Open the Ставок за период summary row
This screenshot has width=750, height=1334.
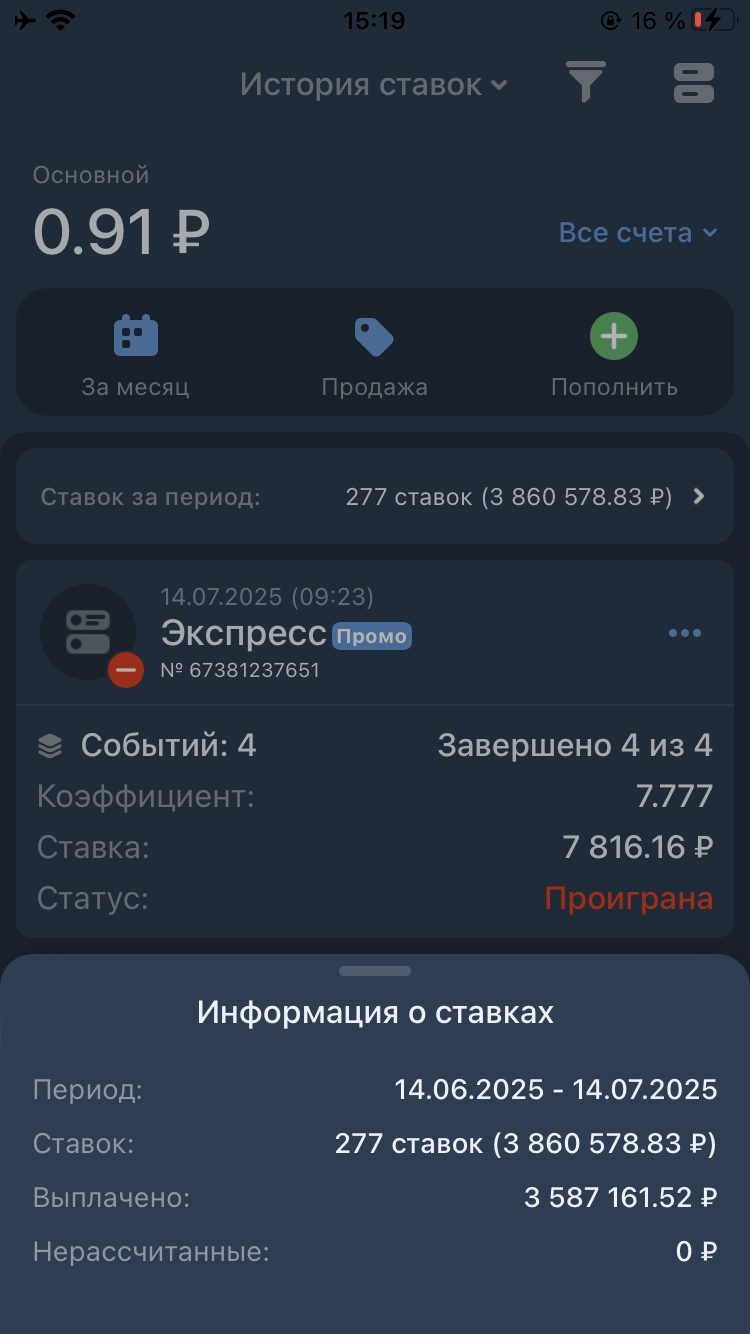pos(374,497)
